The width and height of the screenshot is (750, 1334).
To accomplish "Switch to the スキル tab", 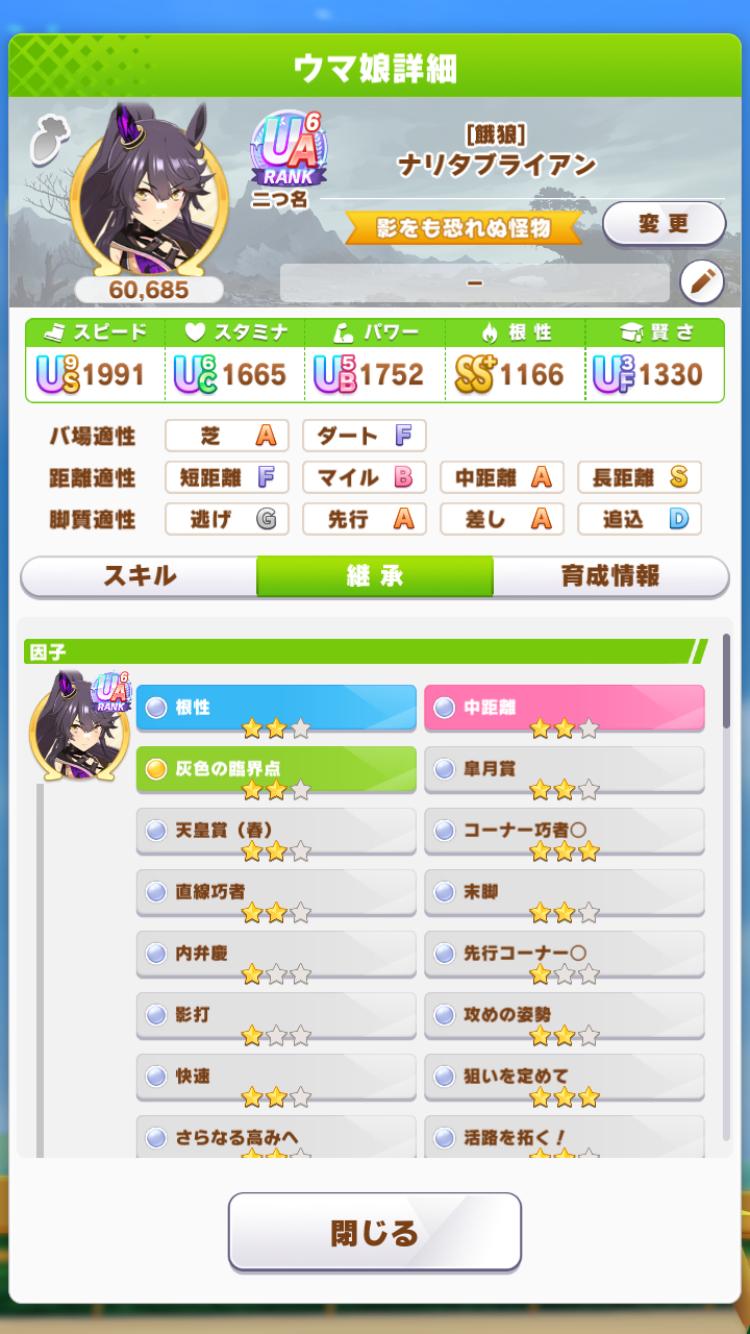I will tap(139, 576).
